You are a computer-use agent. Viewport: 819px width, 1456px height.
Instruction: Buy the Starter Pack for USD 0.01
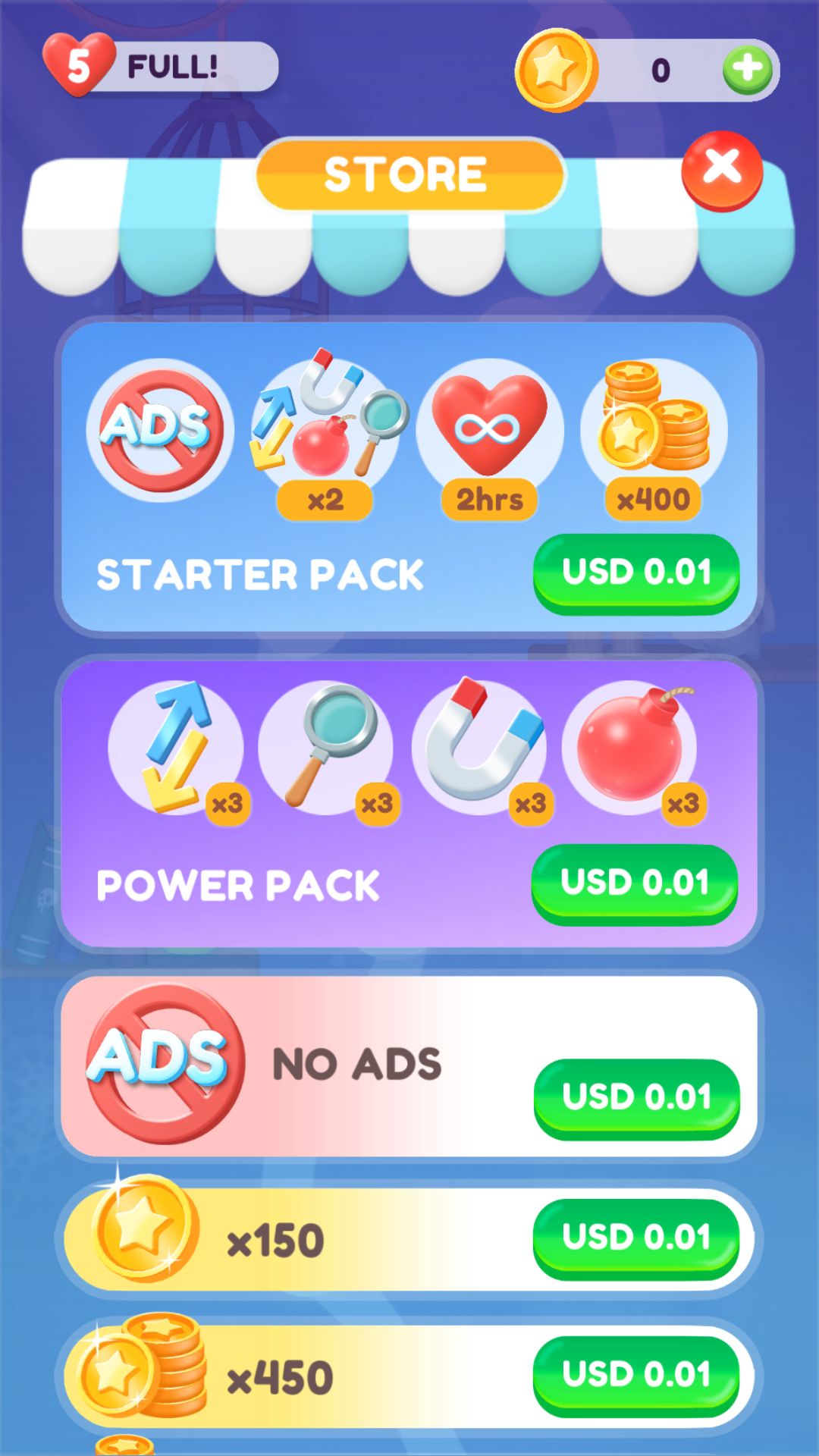click(636, 573)
